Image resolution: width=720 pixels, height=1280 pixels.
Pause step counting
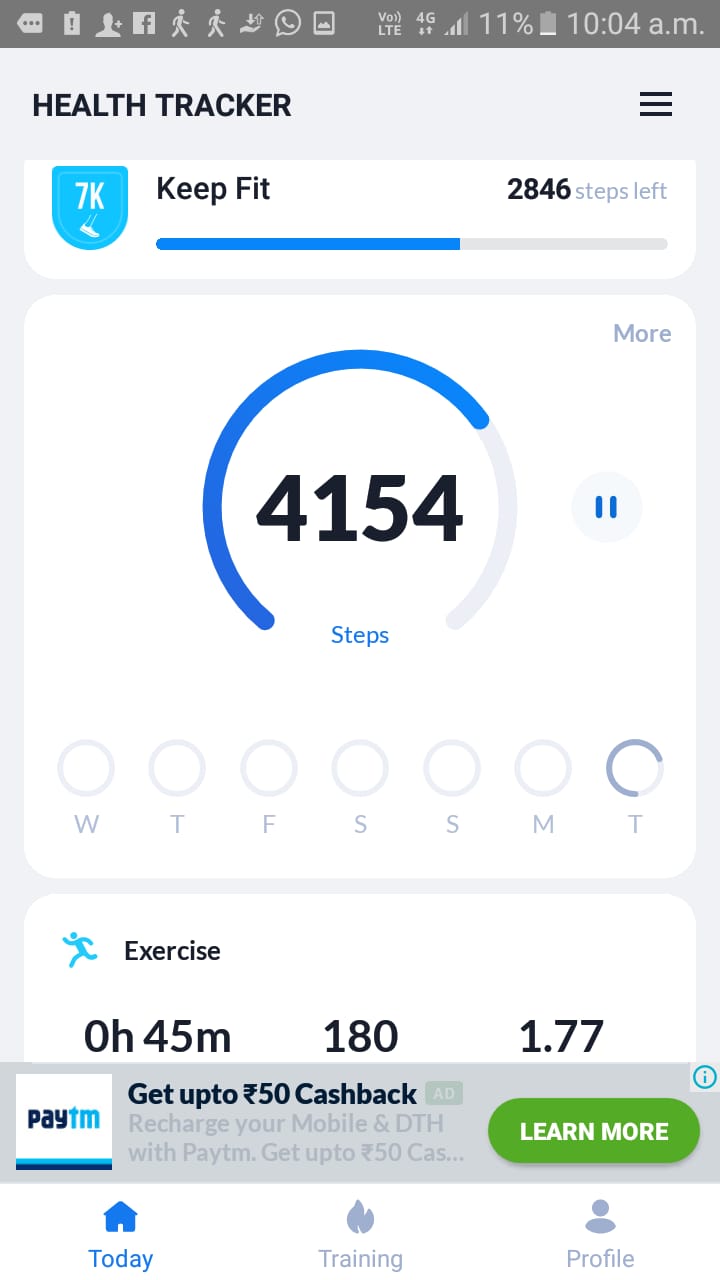(606, 507)
